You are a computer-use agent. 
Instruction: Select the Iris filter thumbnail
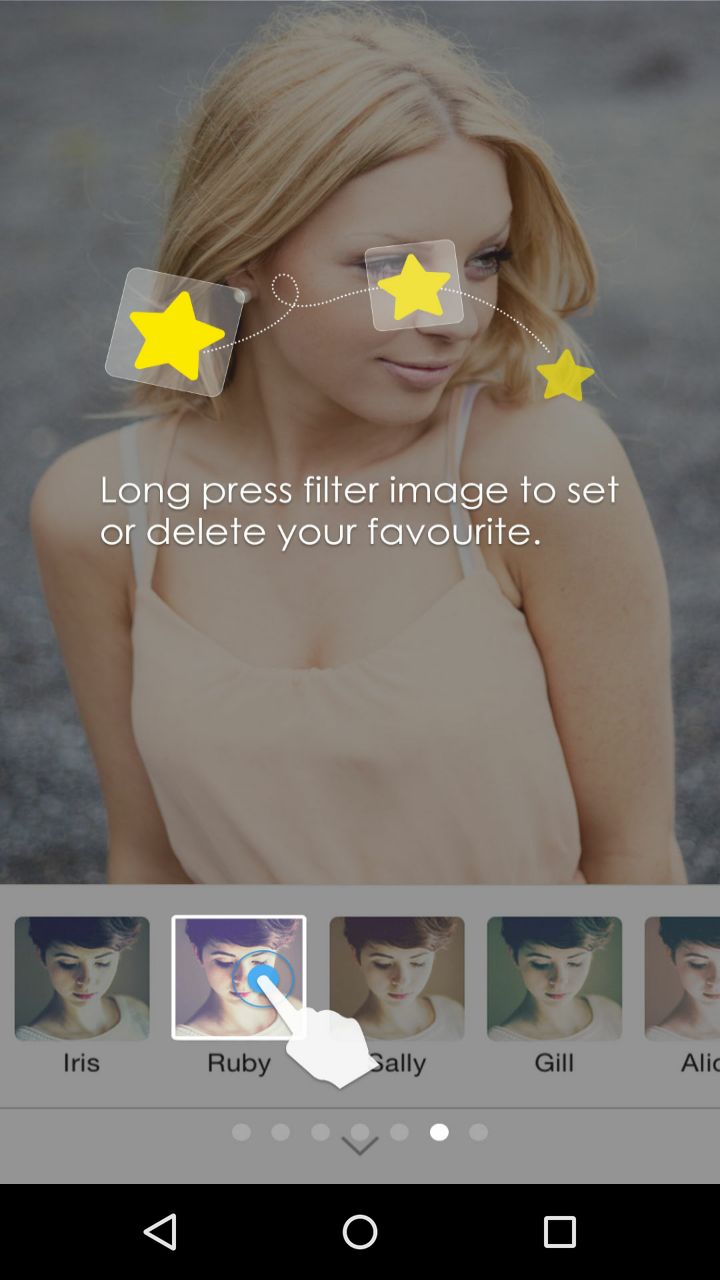click(x=82, y=978)
